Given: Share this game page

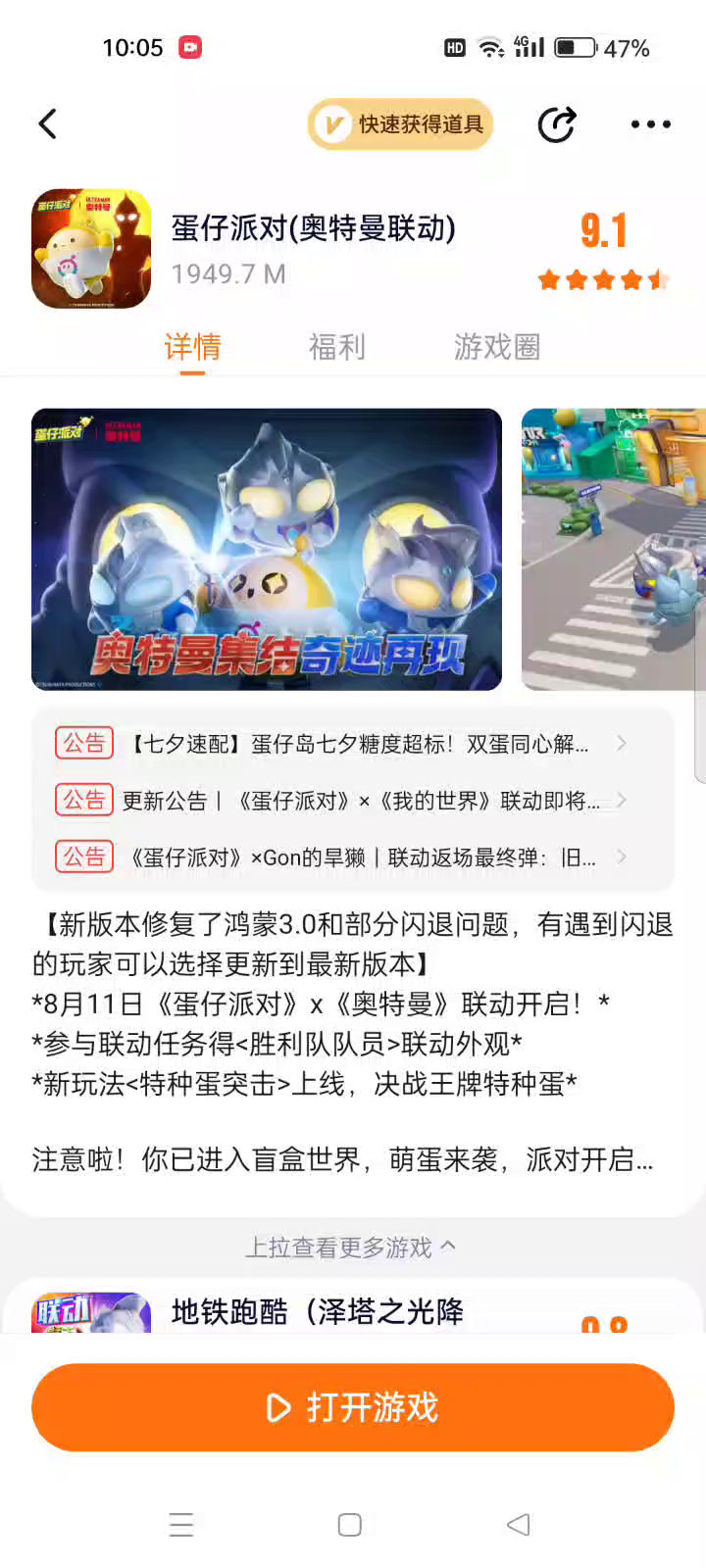Looking at the screenshot, I should (x=557, y=124).
